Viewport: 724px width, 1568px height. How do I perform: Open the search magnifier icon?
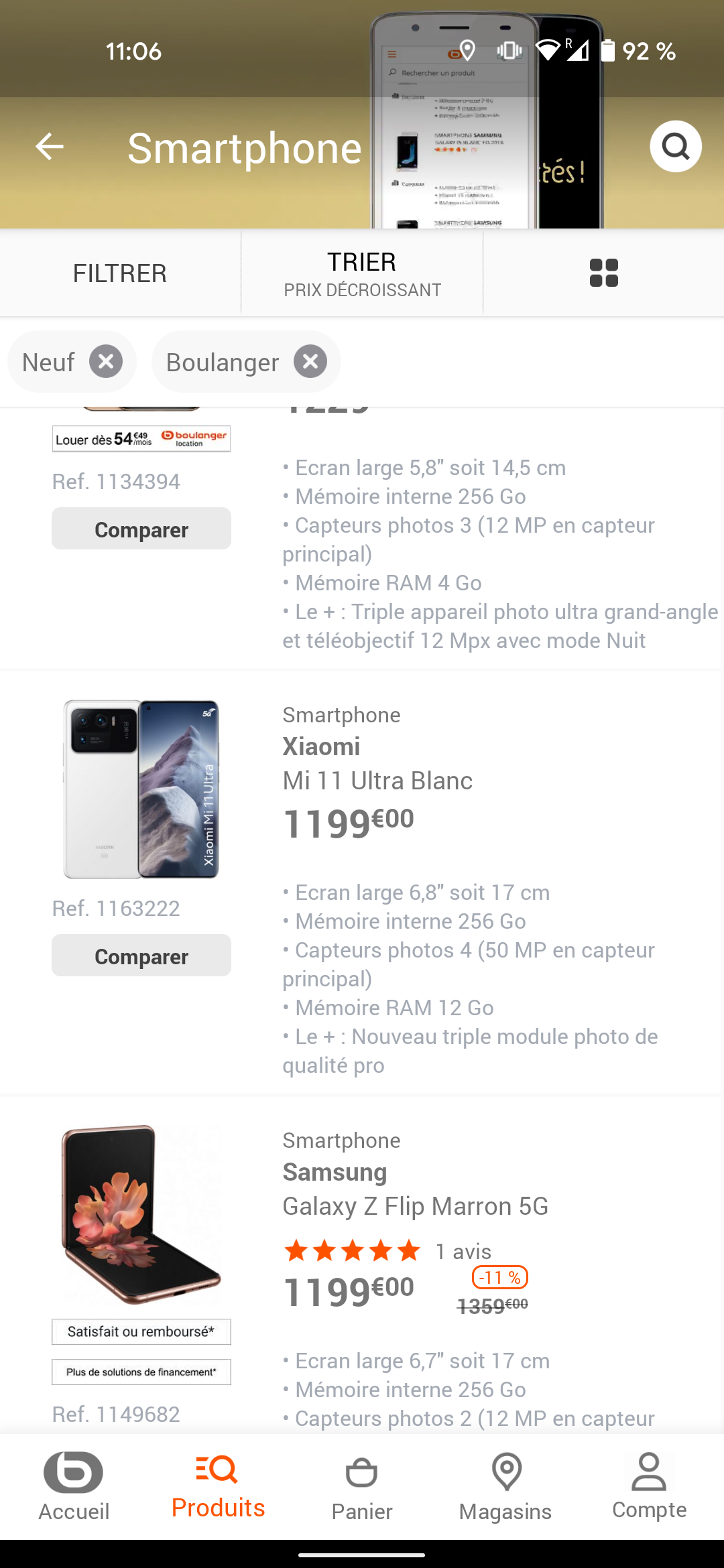(x=675, y=147)
